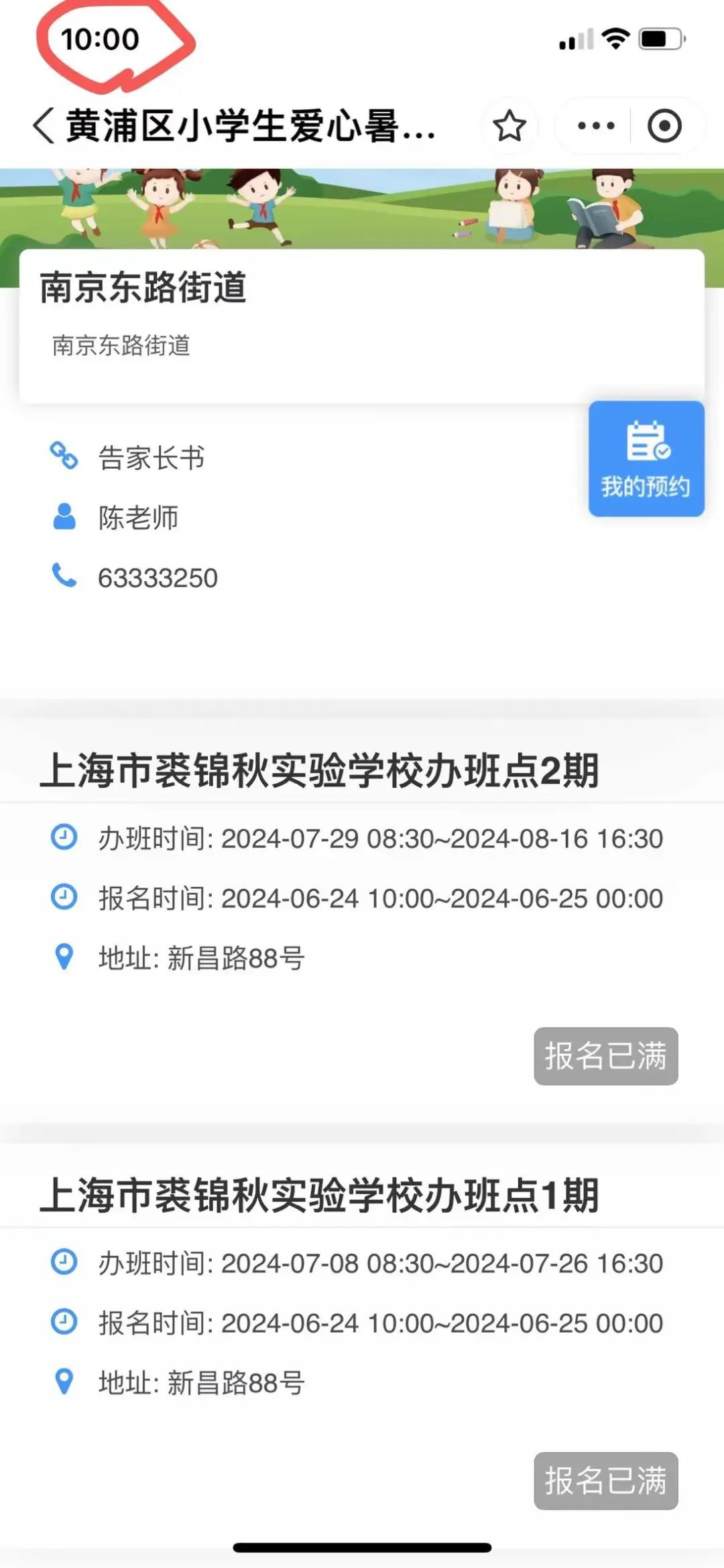Favorite this mini program with the star
This screenshot has width=724, height=1568.
(x=509, y=126)
